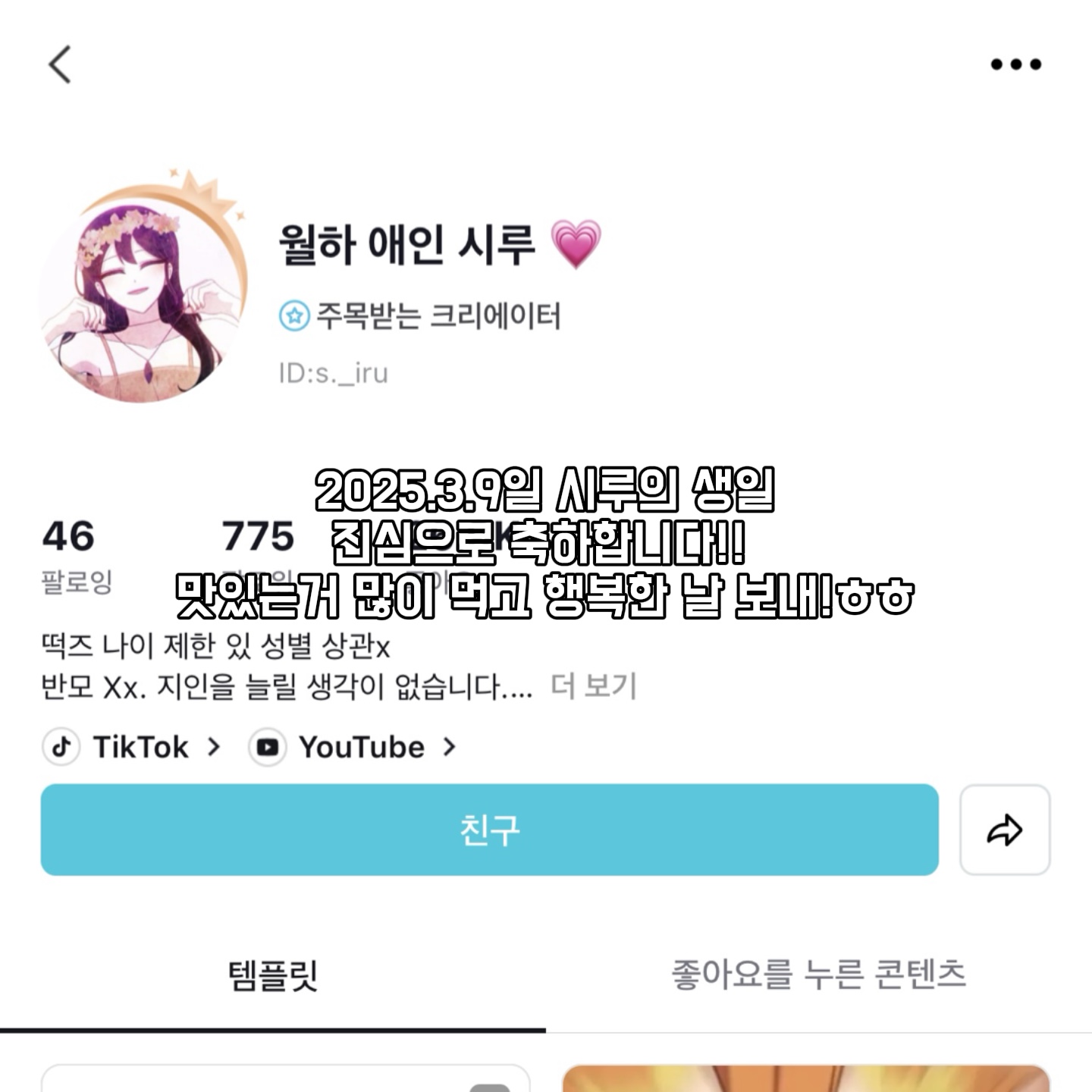The height and width of the screenshot is (1092, 1092).
Task: View 시루's profile picture
Action: tap(143, 296)
